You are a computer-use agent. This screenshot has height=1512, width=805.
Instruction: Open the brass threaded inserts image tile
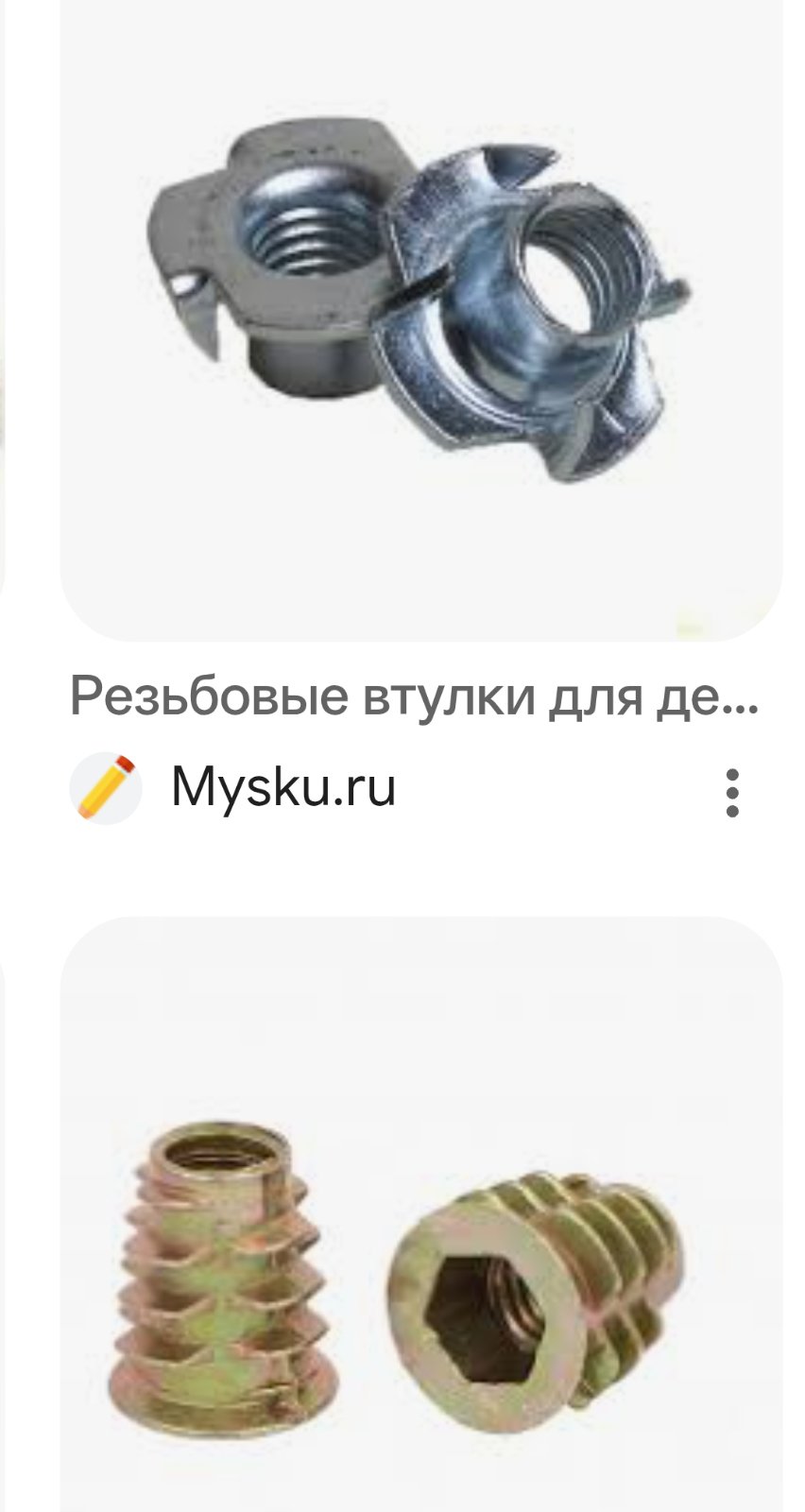click(x=420, y=1228)
